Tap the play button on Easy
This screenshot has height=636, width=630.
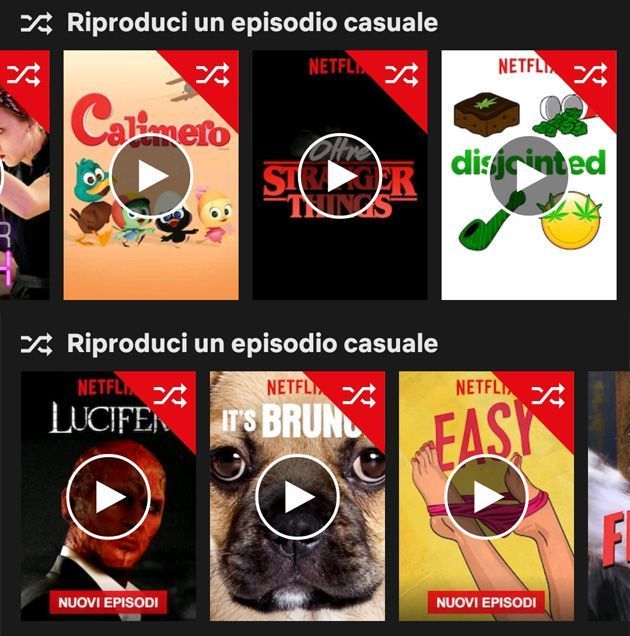[486, 497]
